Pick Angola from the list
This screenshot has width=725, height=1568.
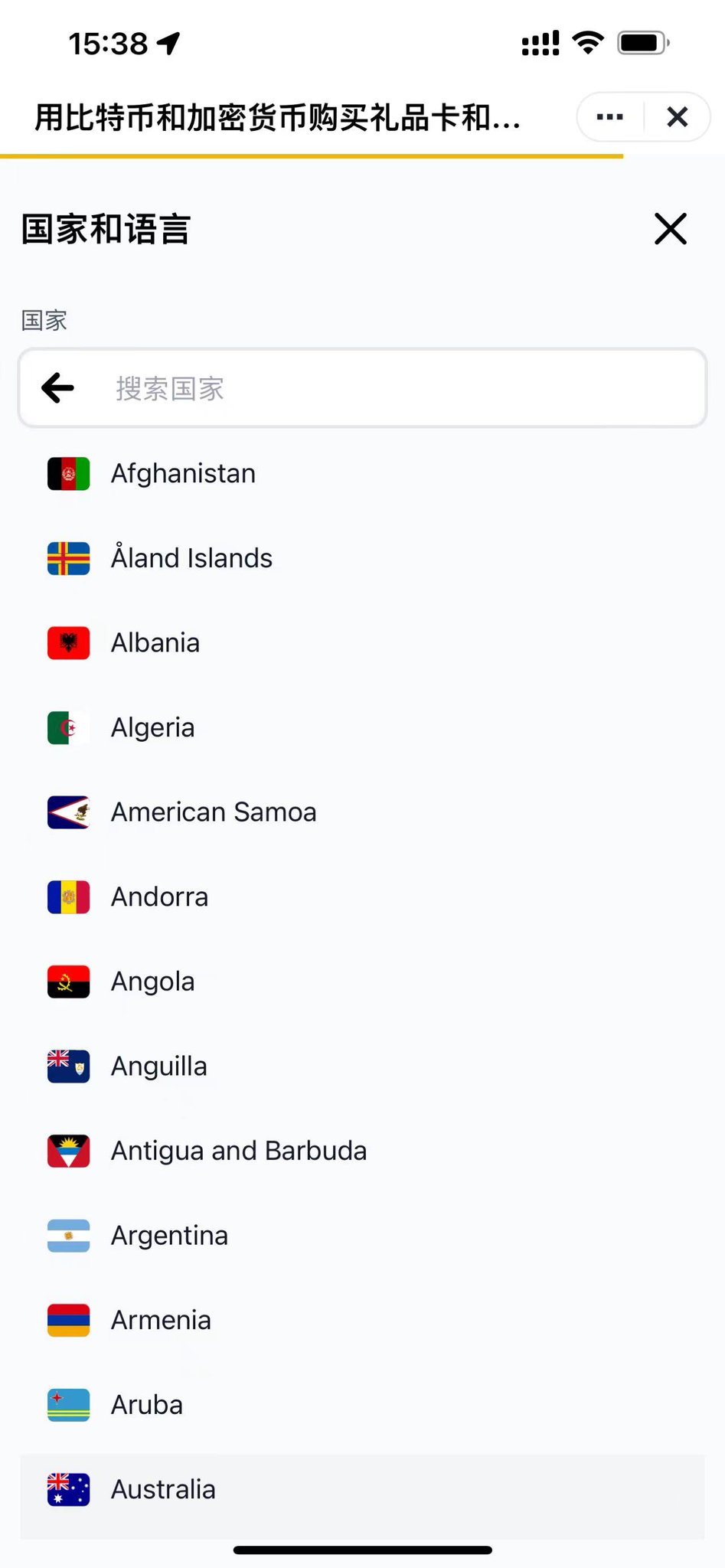coord(153,982)
